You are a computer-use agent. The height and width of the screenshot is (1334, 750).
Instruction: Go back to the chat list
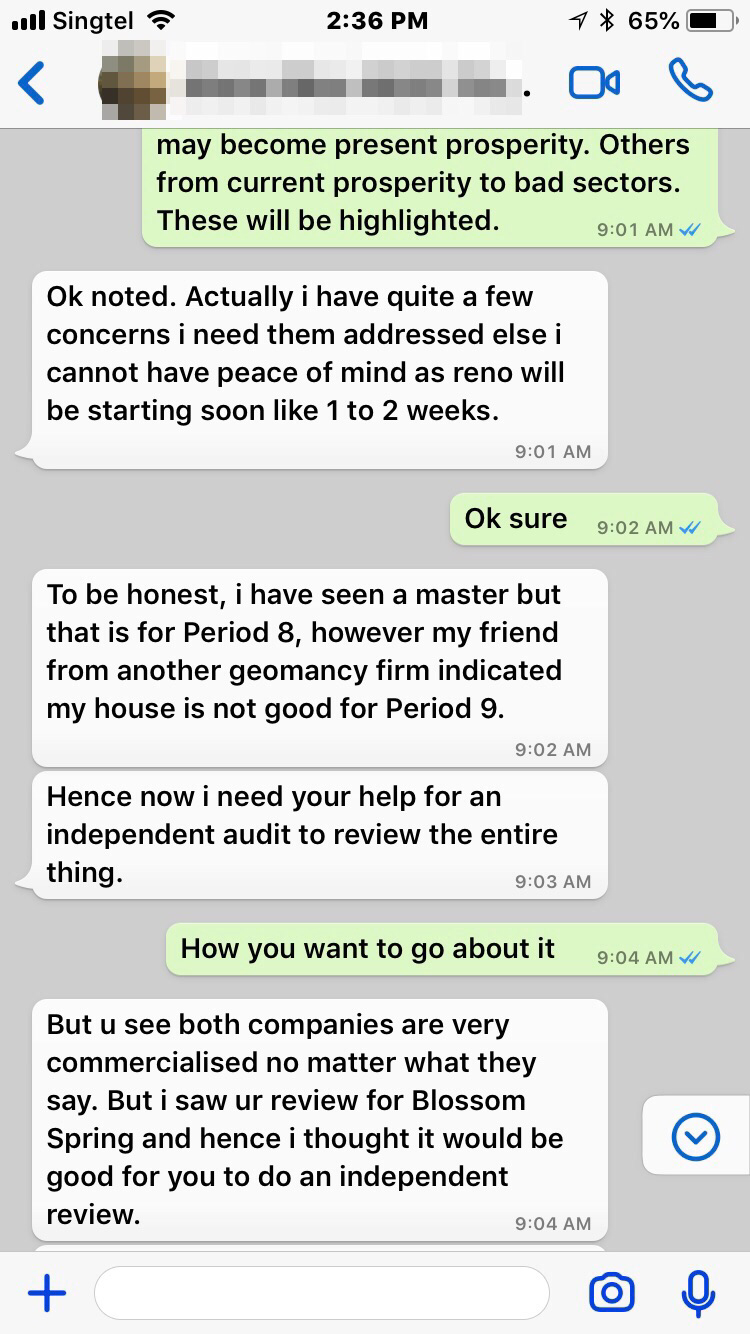(x=32, y=83)
